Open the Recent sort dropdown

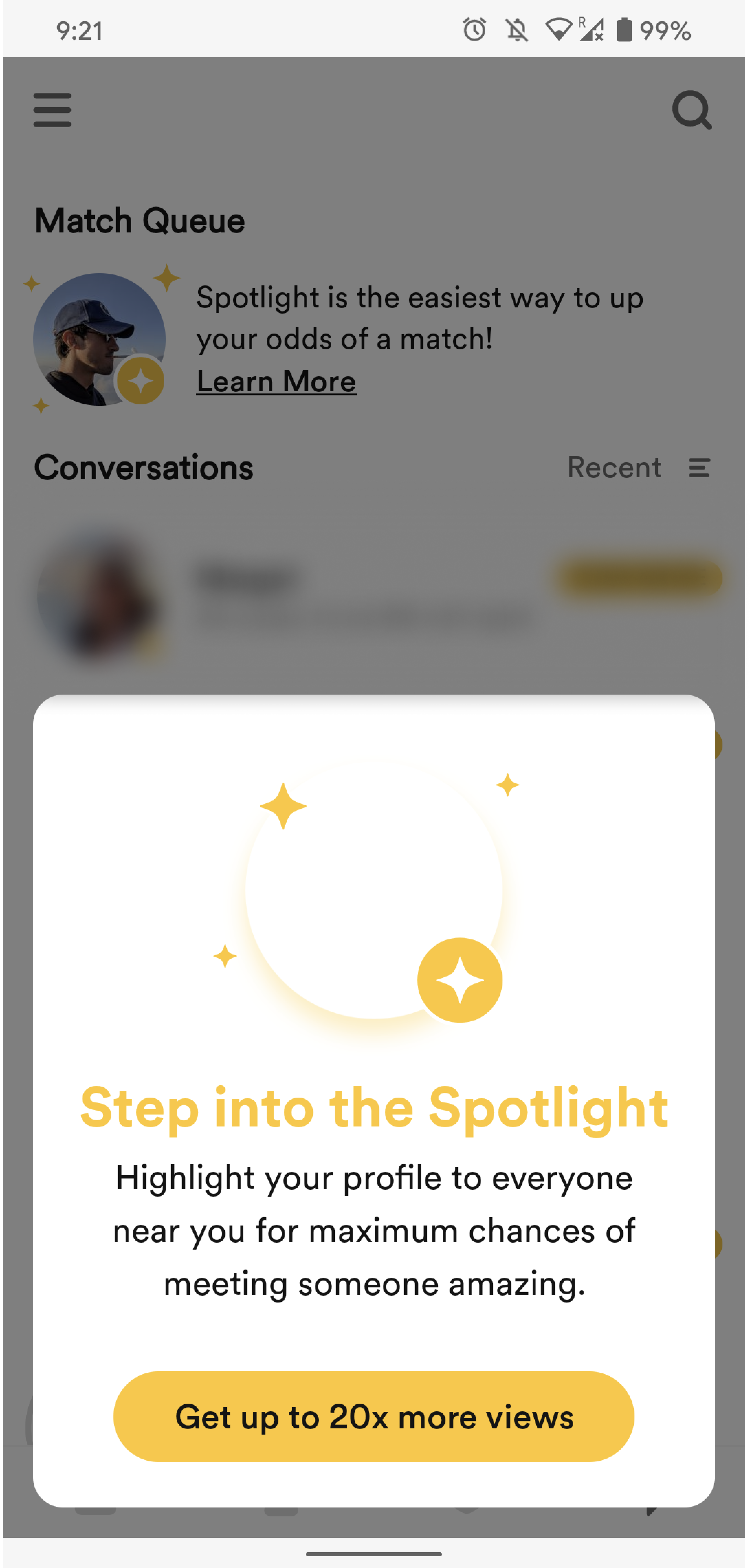coord(615,468)
